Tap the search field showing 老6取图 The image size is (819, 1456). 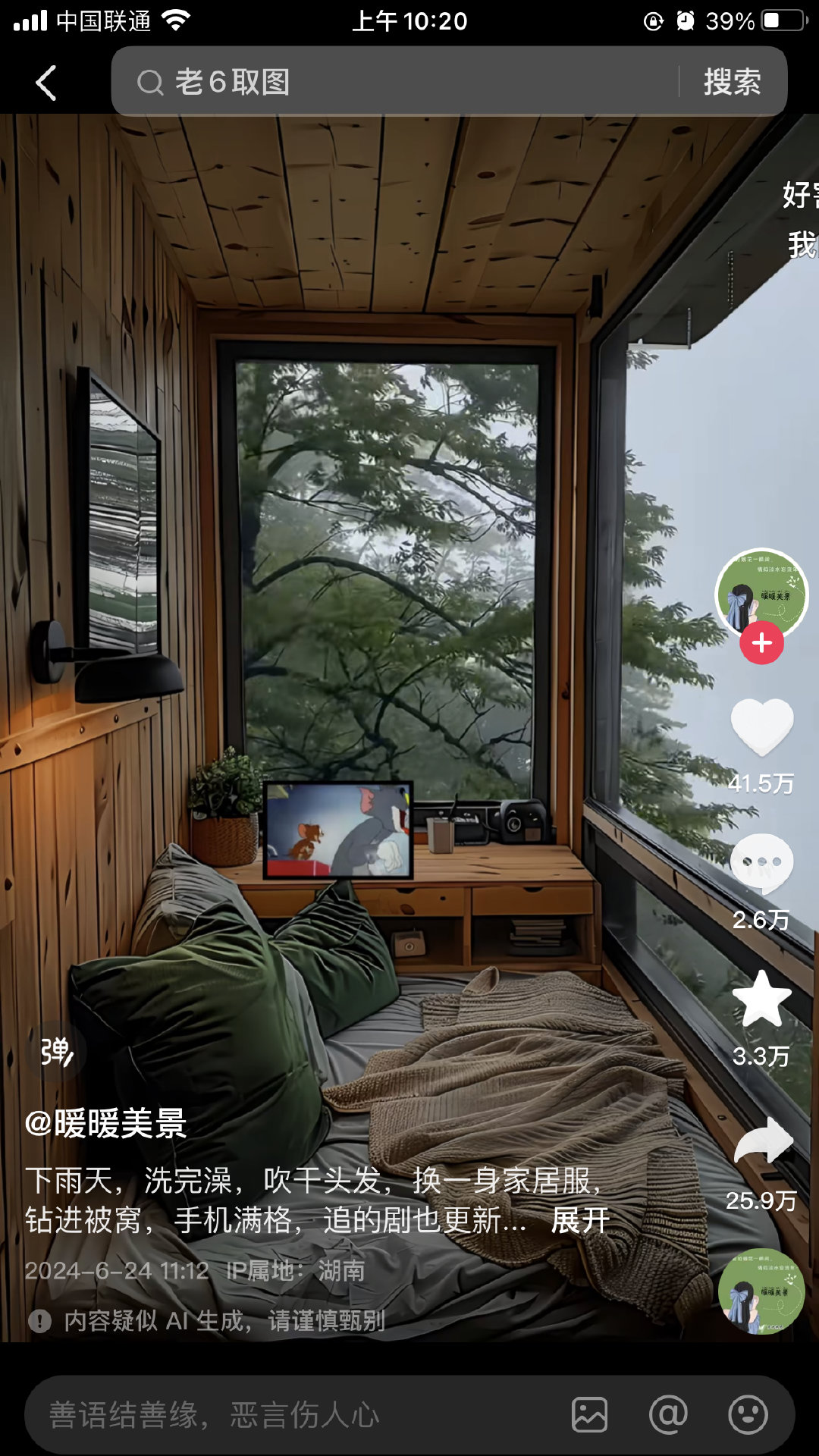[394, 82]
